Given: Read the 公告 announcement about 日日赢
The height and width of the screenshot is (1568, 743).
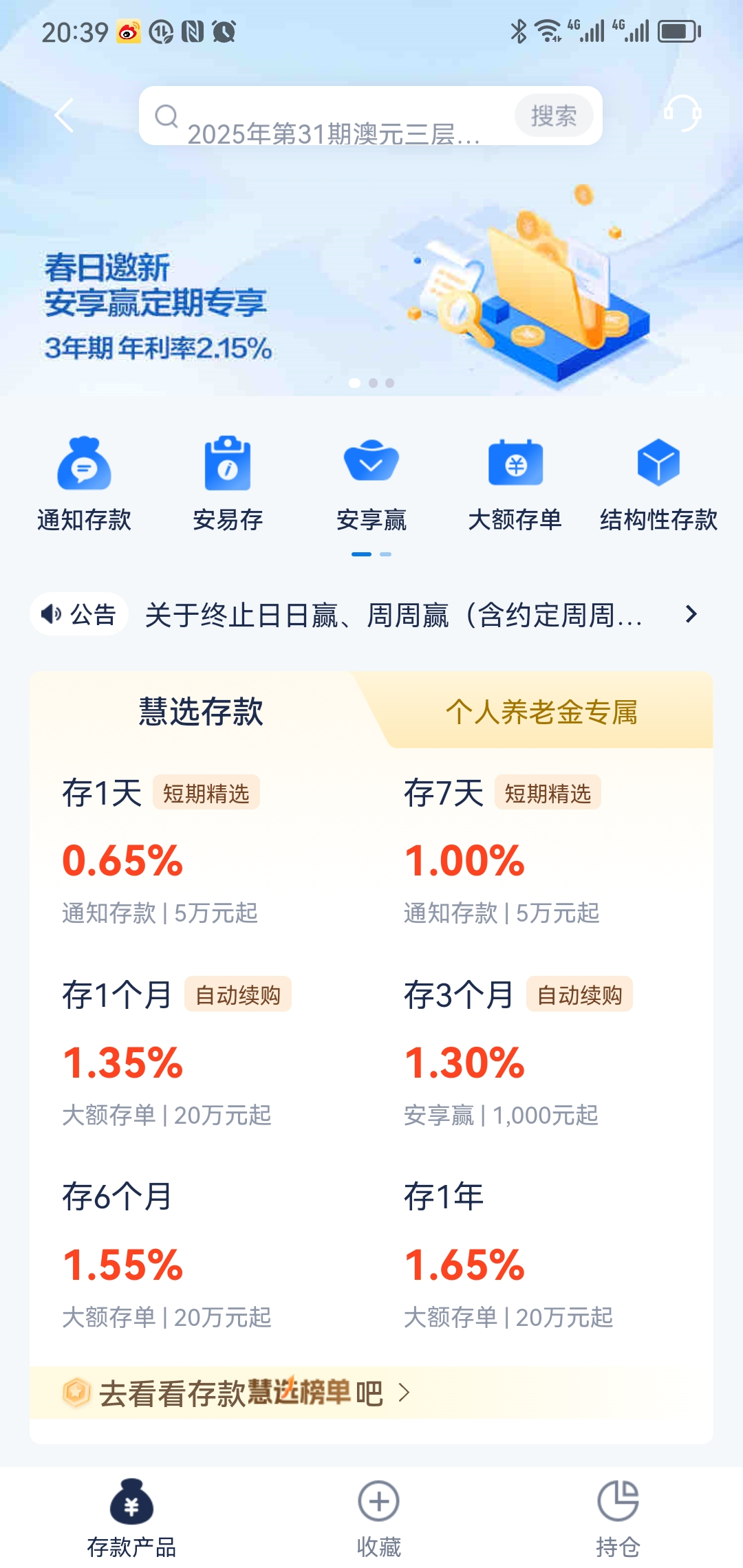Looking at the screenshot, I should pyautogui.click(x=392, y=615).
